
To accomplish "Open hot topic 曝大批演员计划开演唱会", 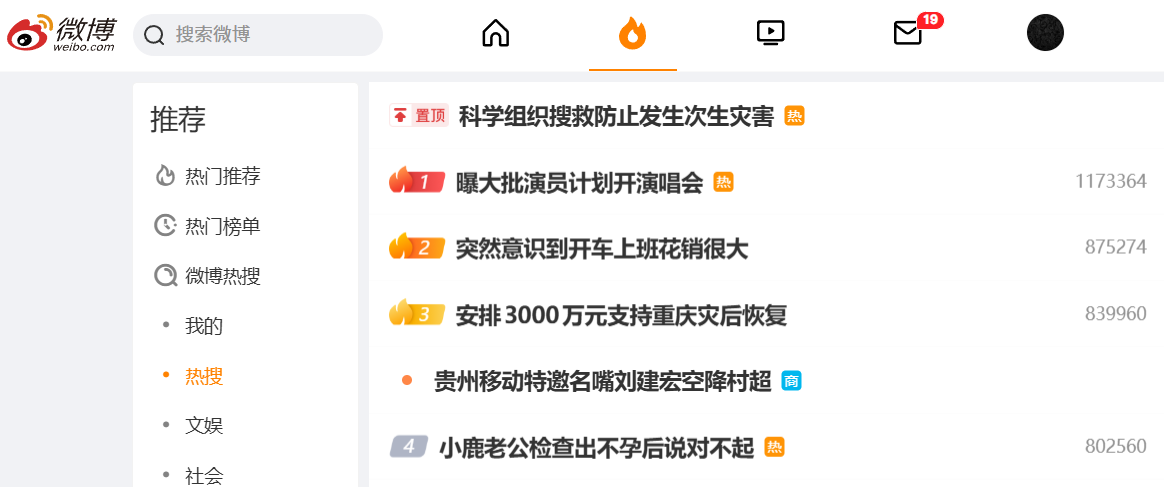I will pos(579,183).
